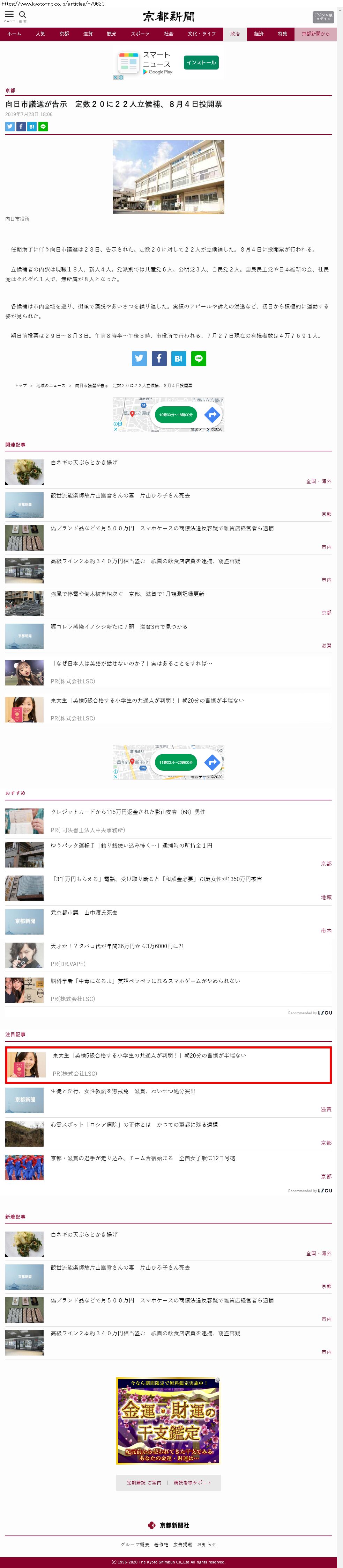Share article on LINE below article text
Image resolution: width=343 pixels, height=1568 pixels.
pyautogui.click(x=198, y=358)
